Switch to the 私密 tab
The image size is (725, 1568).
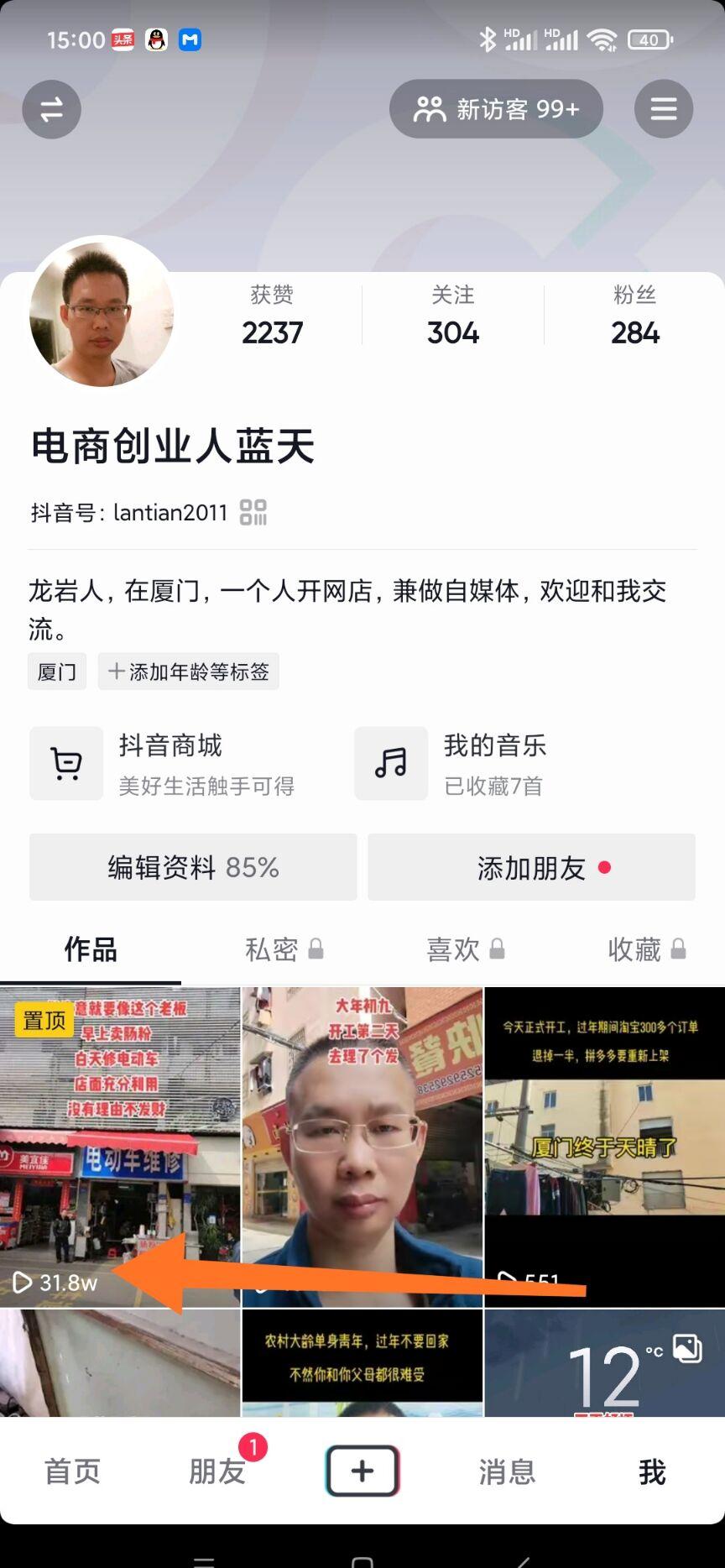pyautogui.click(x=272, y=949)
